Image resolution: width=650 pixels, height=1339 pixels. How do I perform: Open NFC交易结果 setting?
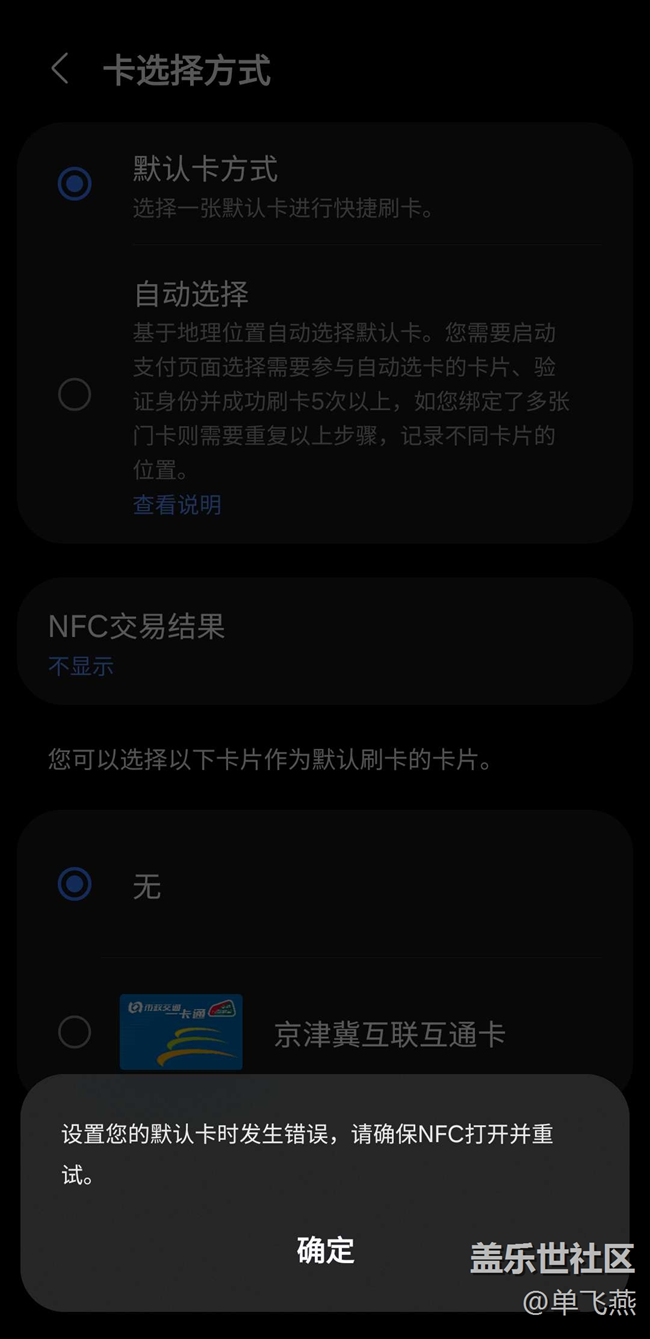tap(324, 641)
